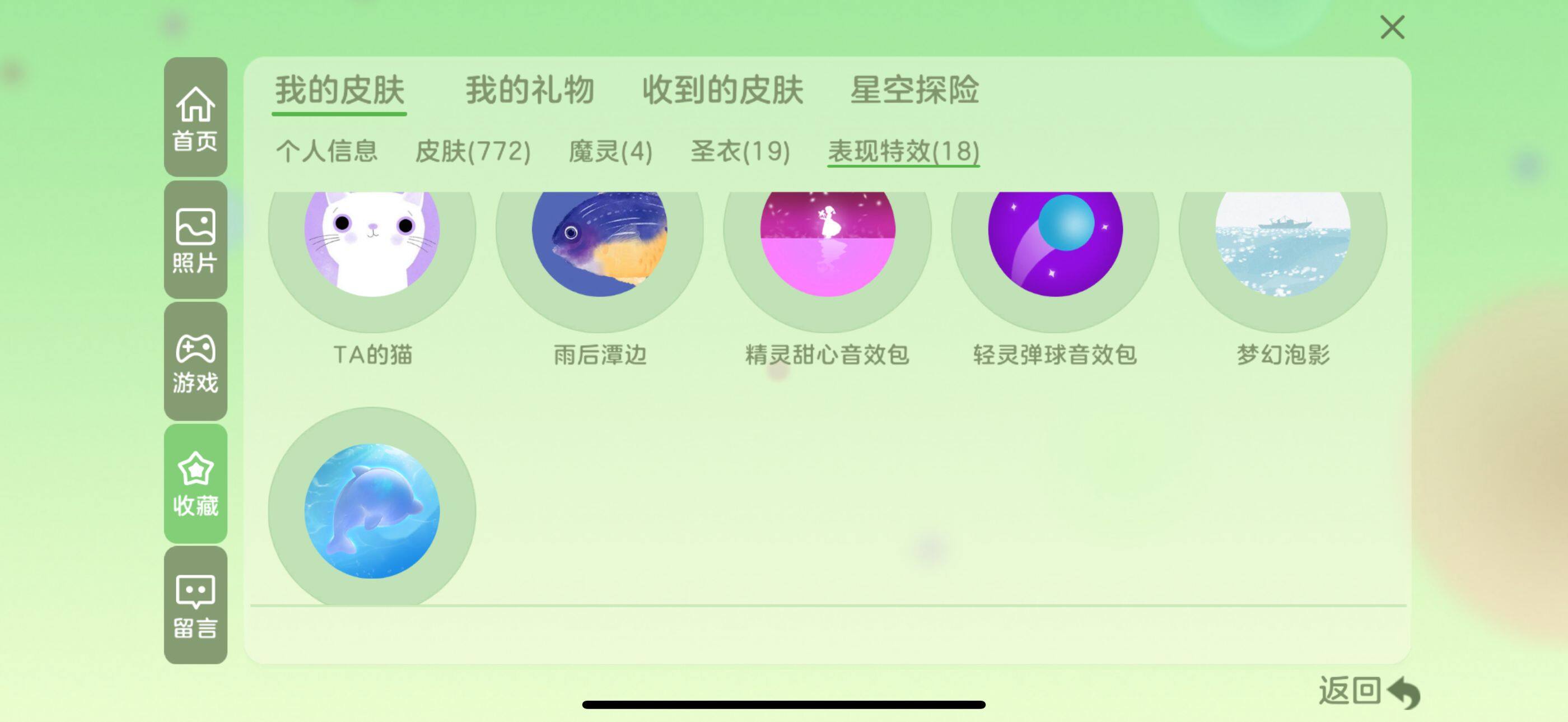Open the 留言 messages section
Viewport: 1568px width, 722px height.
195,605
